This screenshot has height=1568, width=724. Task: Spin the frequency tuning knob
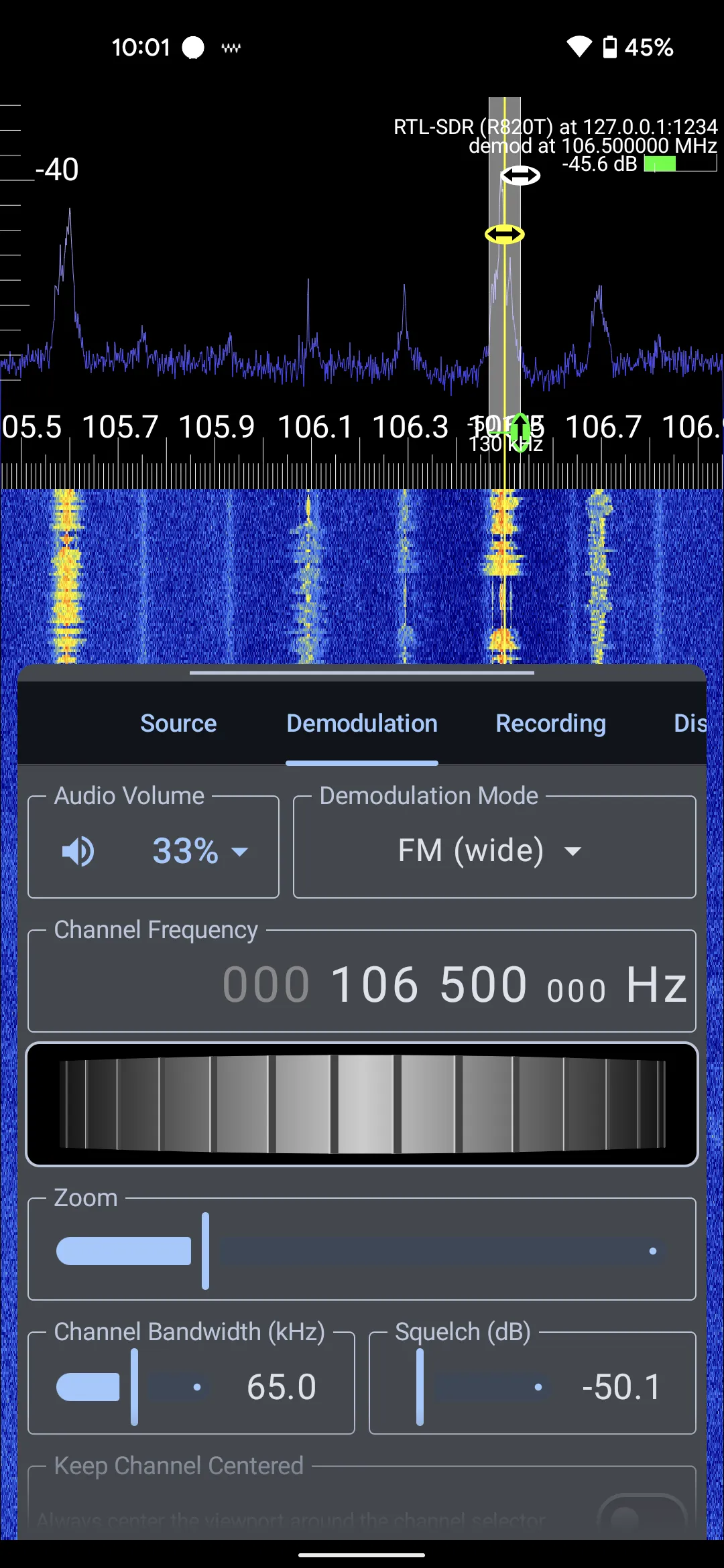pyautogui.click(x=361, y=1104)
